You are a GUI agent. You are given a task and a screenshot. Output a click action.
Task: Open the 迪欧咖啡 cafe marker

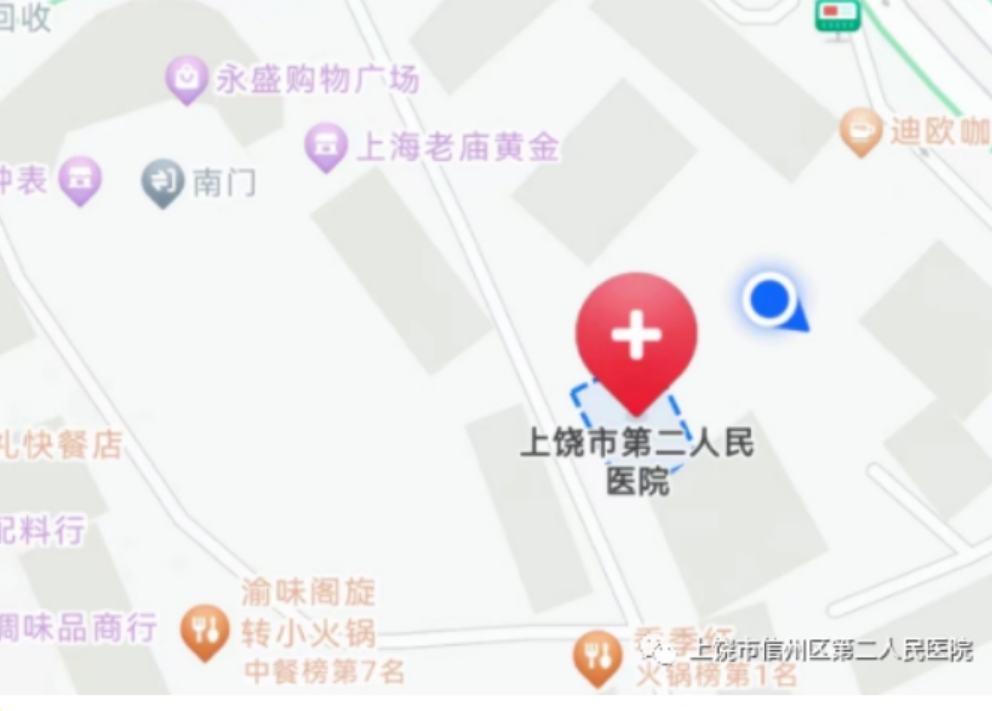coord(860,131)
